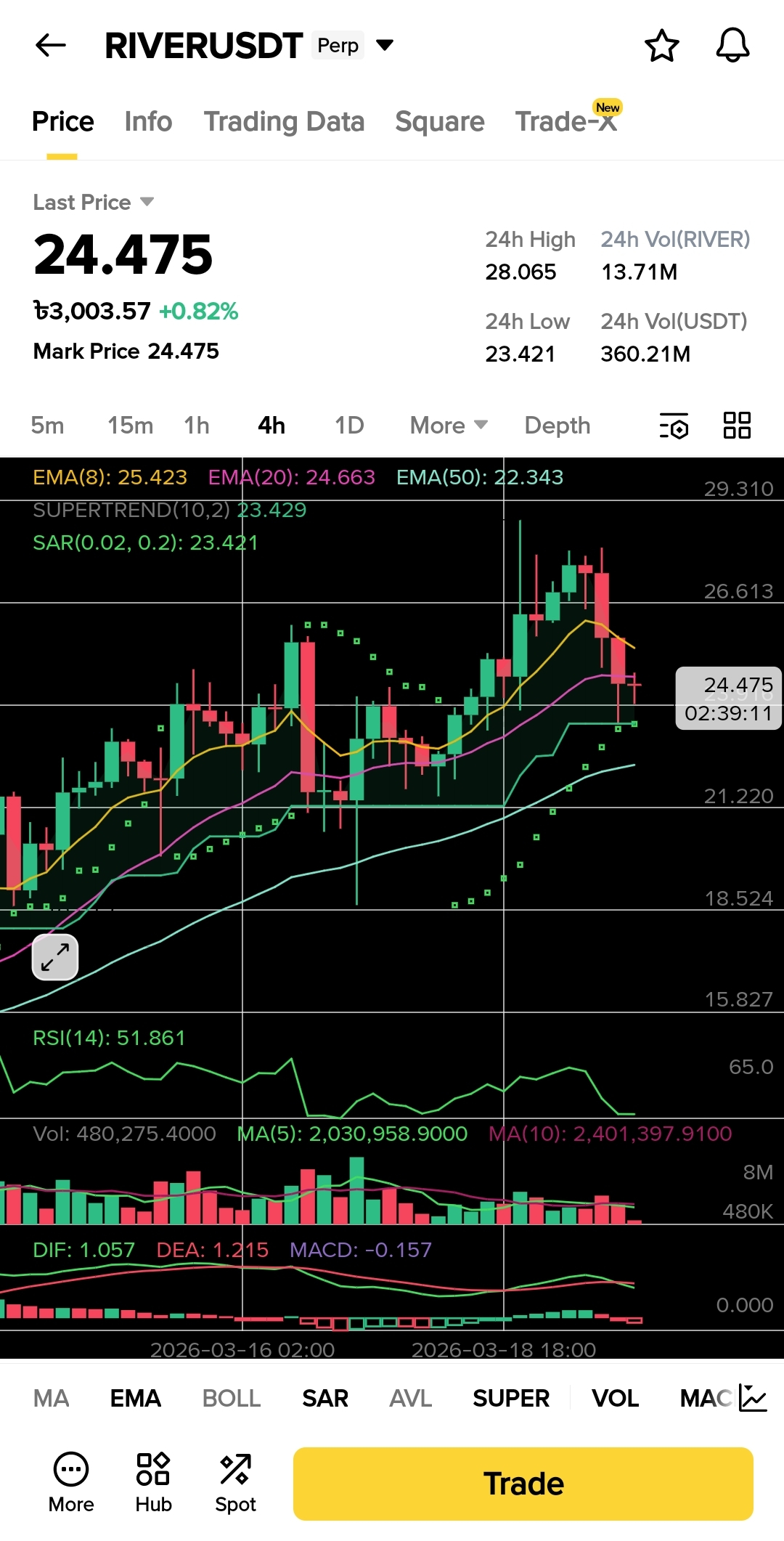The image size is (784, 1541).
Task: Open the Trading Data tab
Action: point(284,121)
